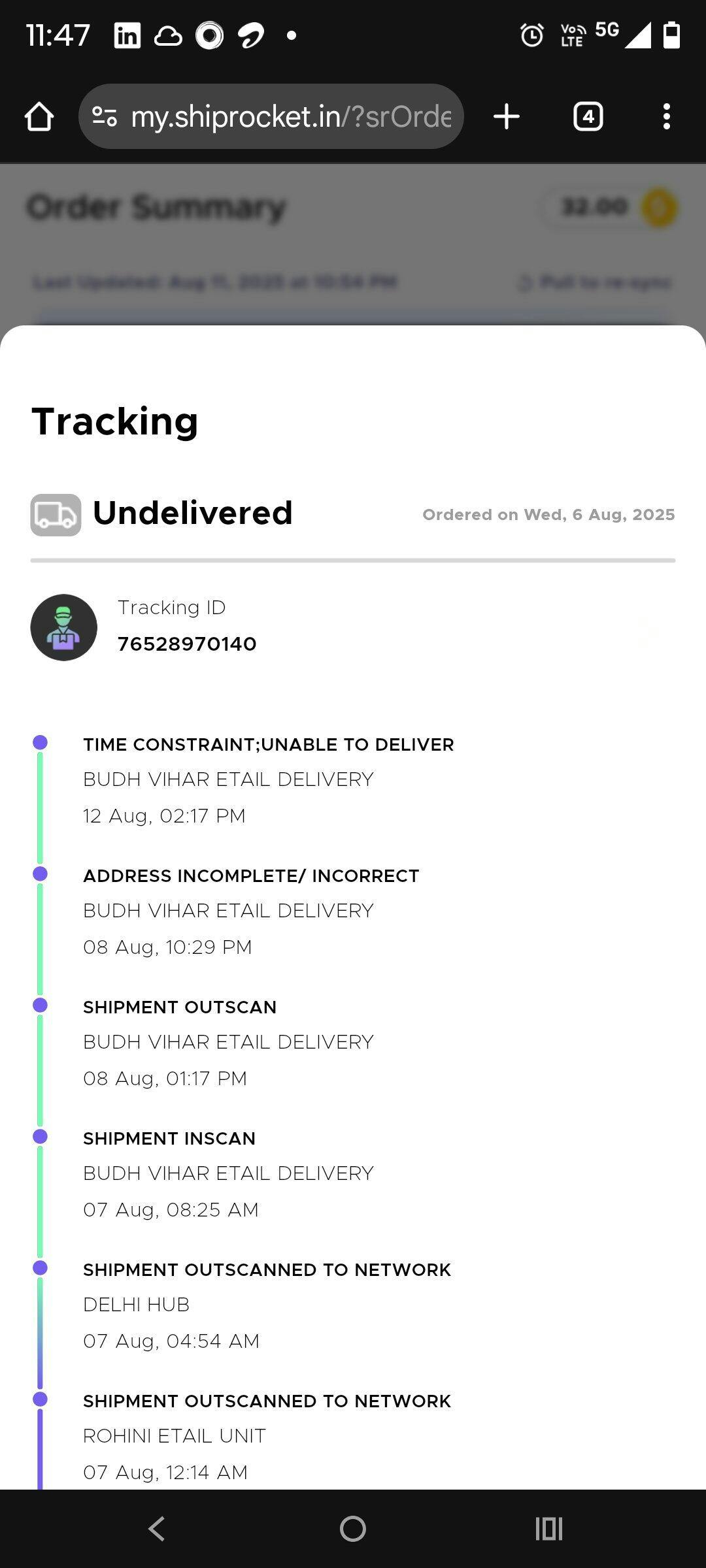The width and height of the screenshot is (706, 1568).
Task: Tap the my.shiprocket.in address bar
Action: point(271,116)
